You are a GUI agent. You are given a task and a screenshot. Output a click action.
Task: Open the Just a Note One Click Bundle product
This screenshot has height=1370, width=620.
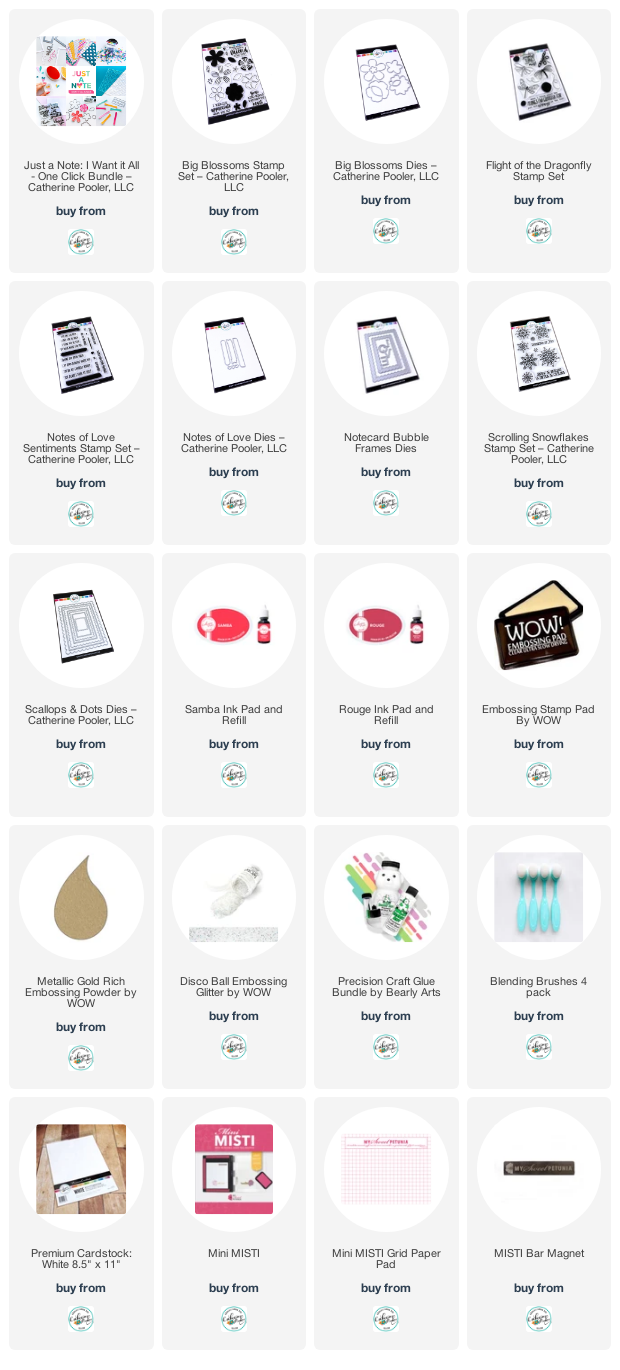click(x=81, y=176)
